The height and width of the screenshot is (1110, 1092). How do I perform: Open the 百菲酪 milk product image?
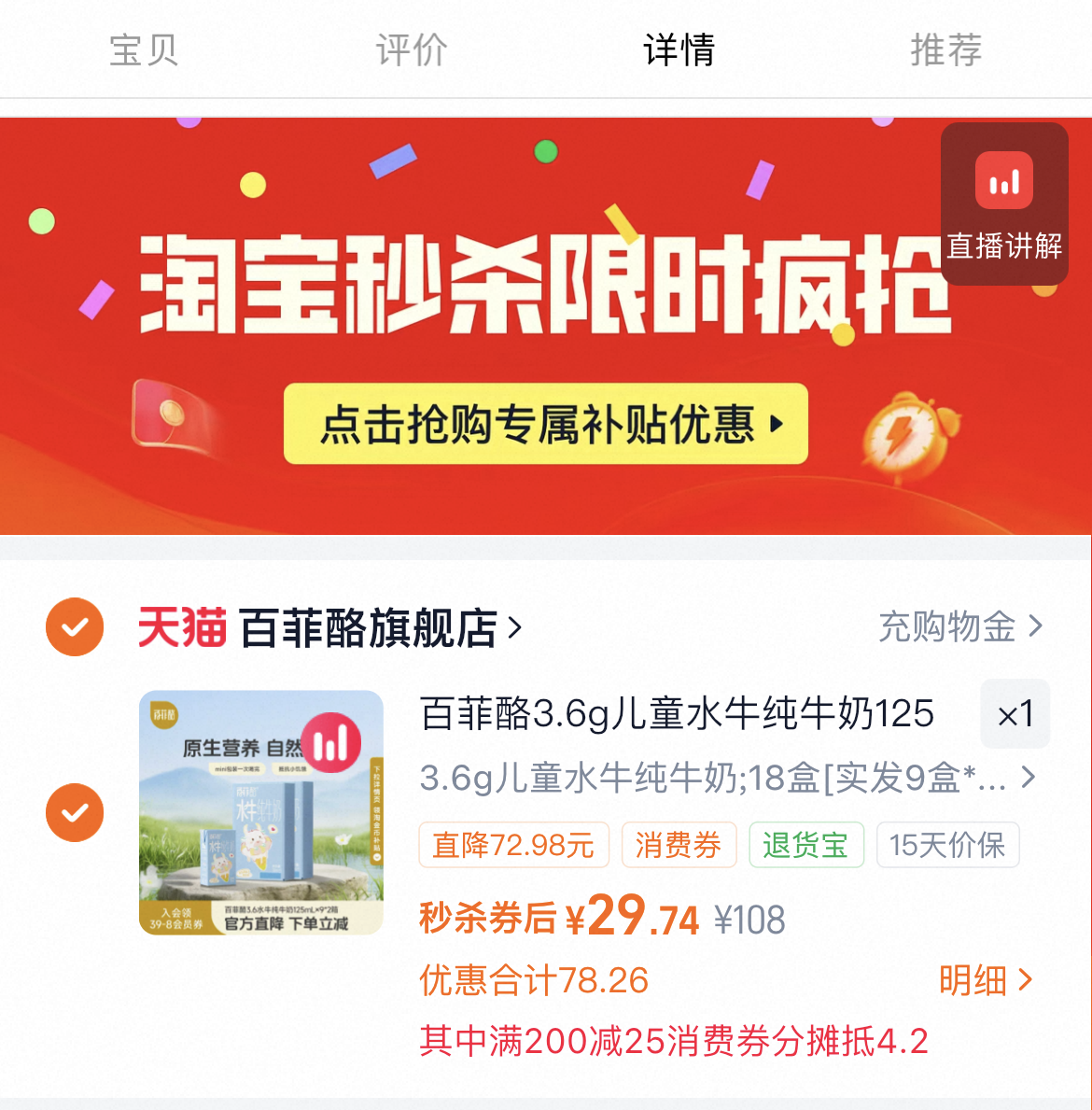[x=261, y=813]
